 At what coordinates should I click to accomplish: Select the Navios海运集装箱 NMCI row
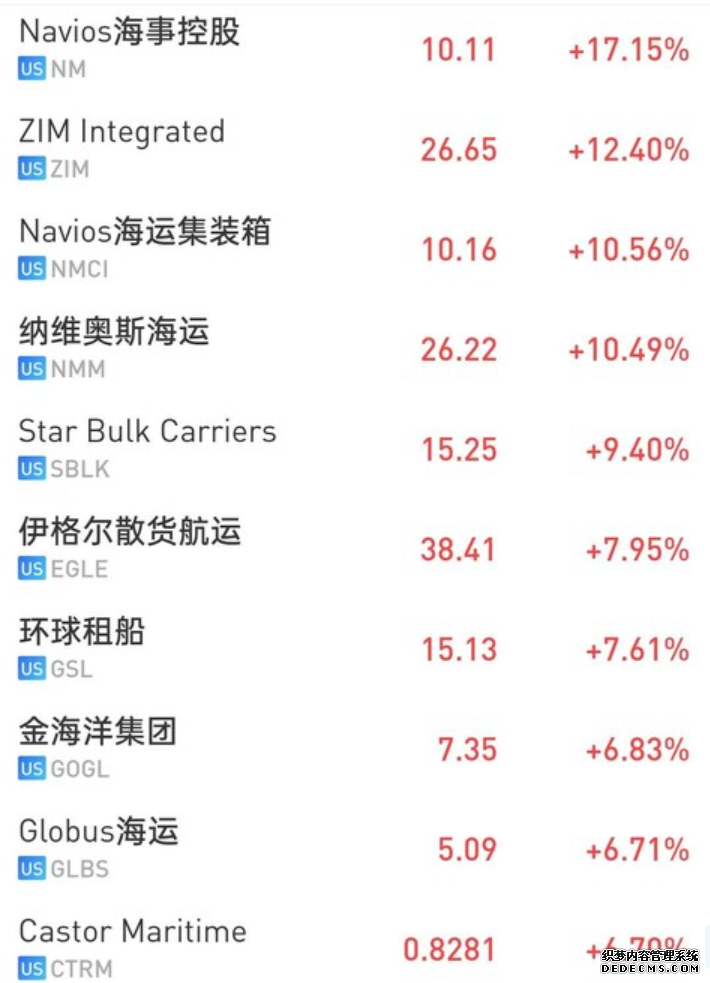(355, 250)
